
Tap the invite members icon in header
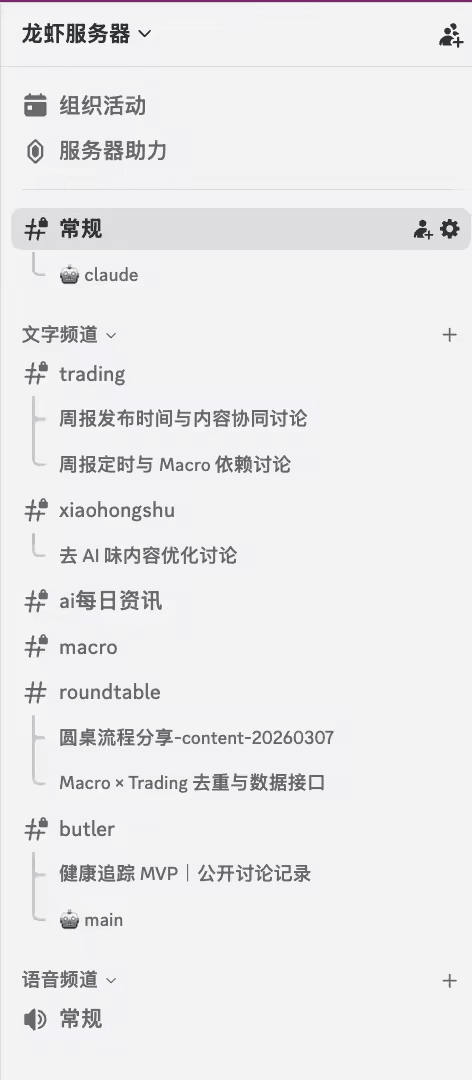450,34
